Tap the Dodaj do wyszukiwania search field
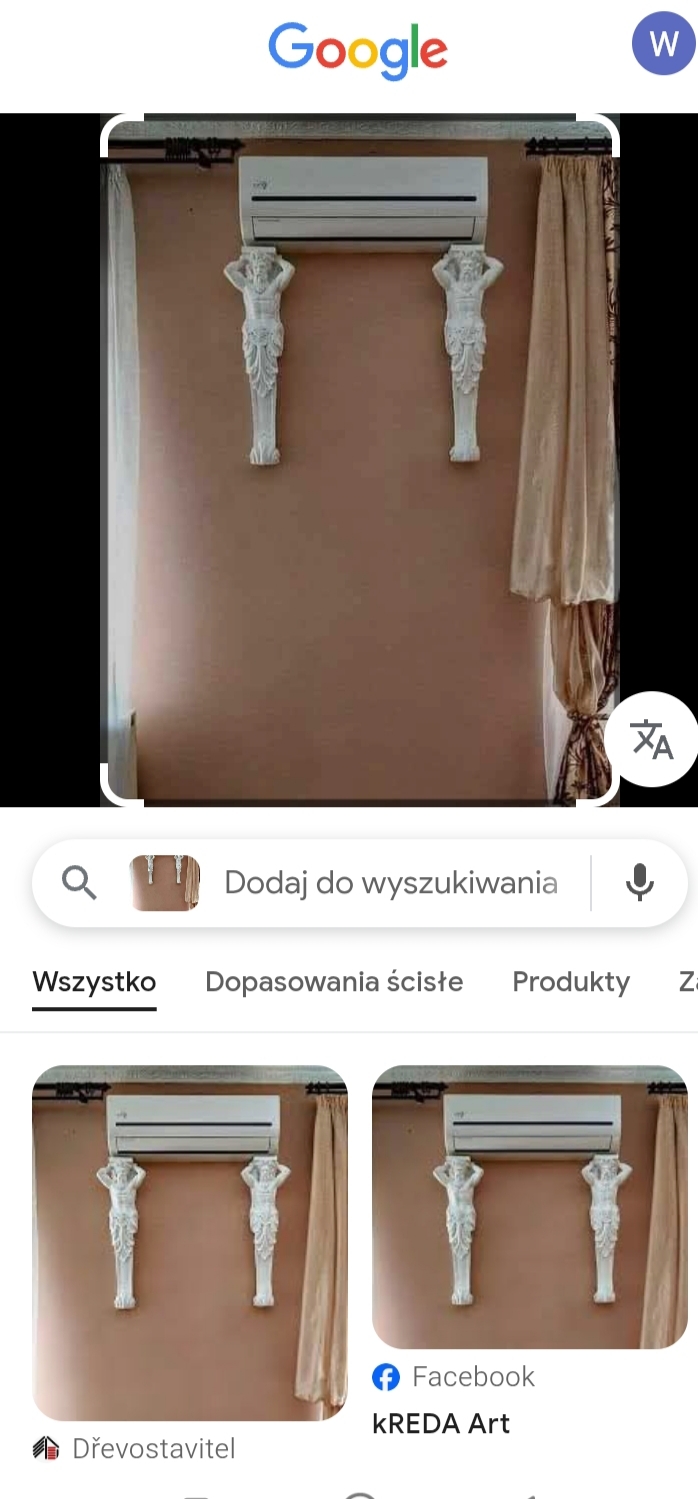698x1499 pixels. click(390, 883)
